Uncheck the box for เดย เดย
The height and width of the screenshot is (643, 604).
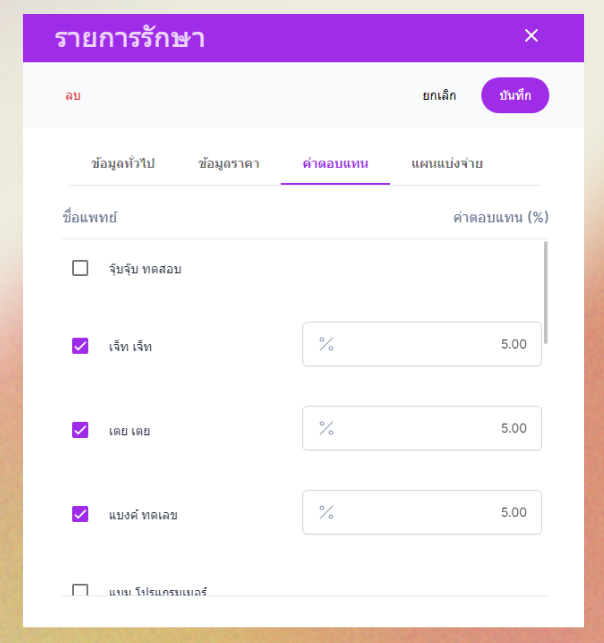pos(81,430)
